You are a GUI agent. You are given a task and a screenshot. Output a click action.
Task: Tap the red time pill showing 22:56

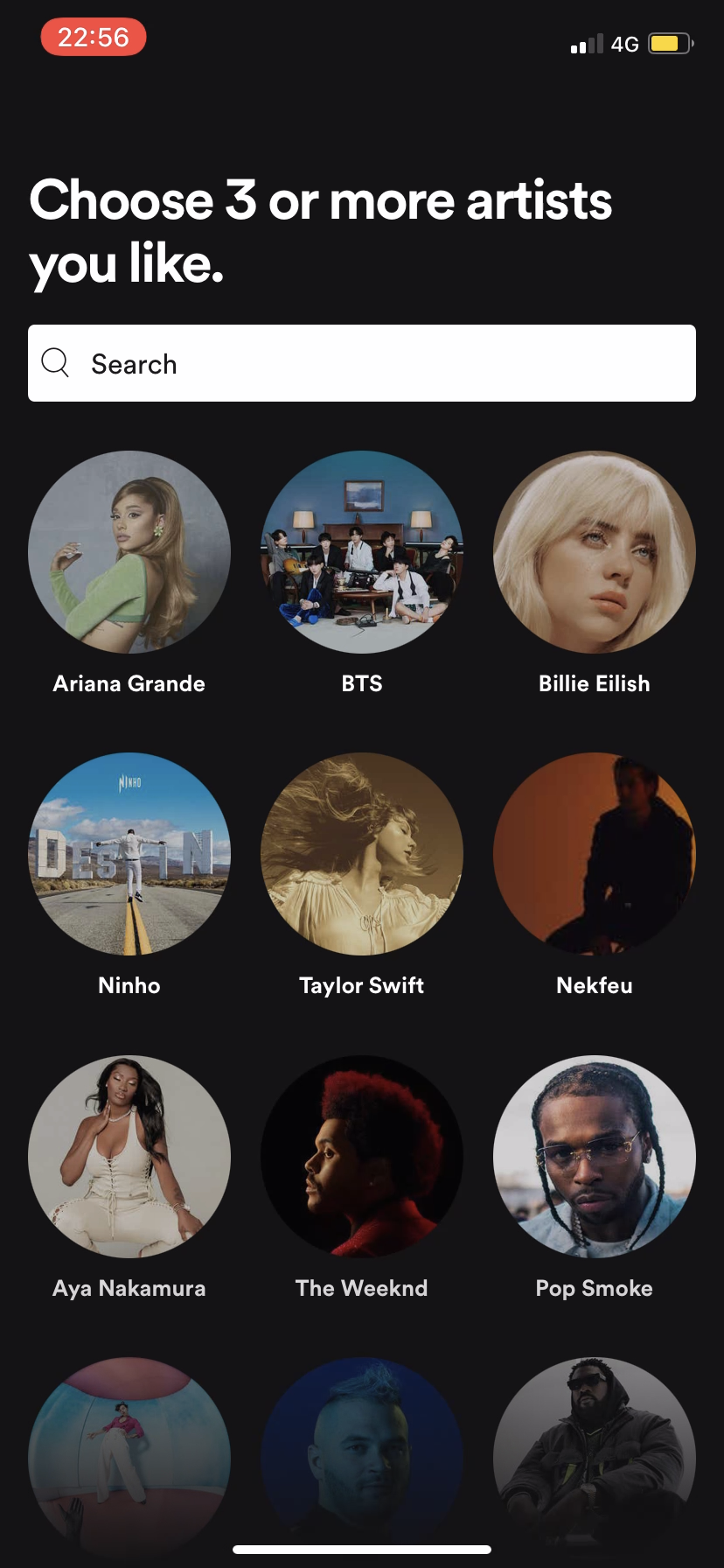point(93,37)
